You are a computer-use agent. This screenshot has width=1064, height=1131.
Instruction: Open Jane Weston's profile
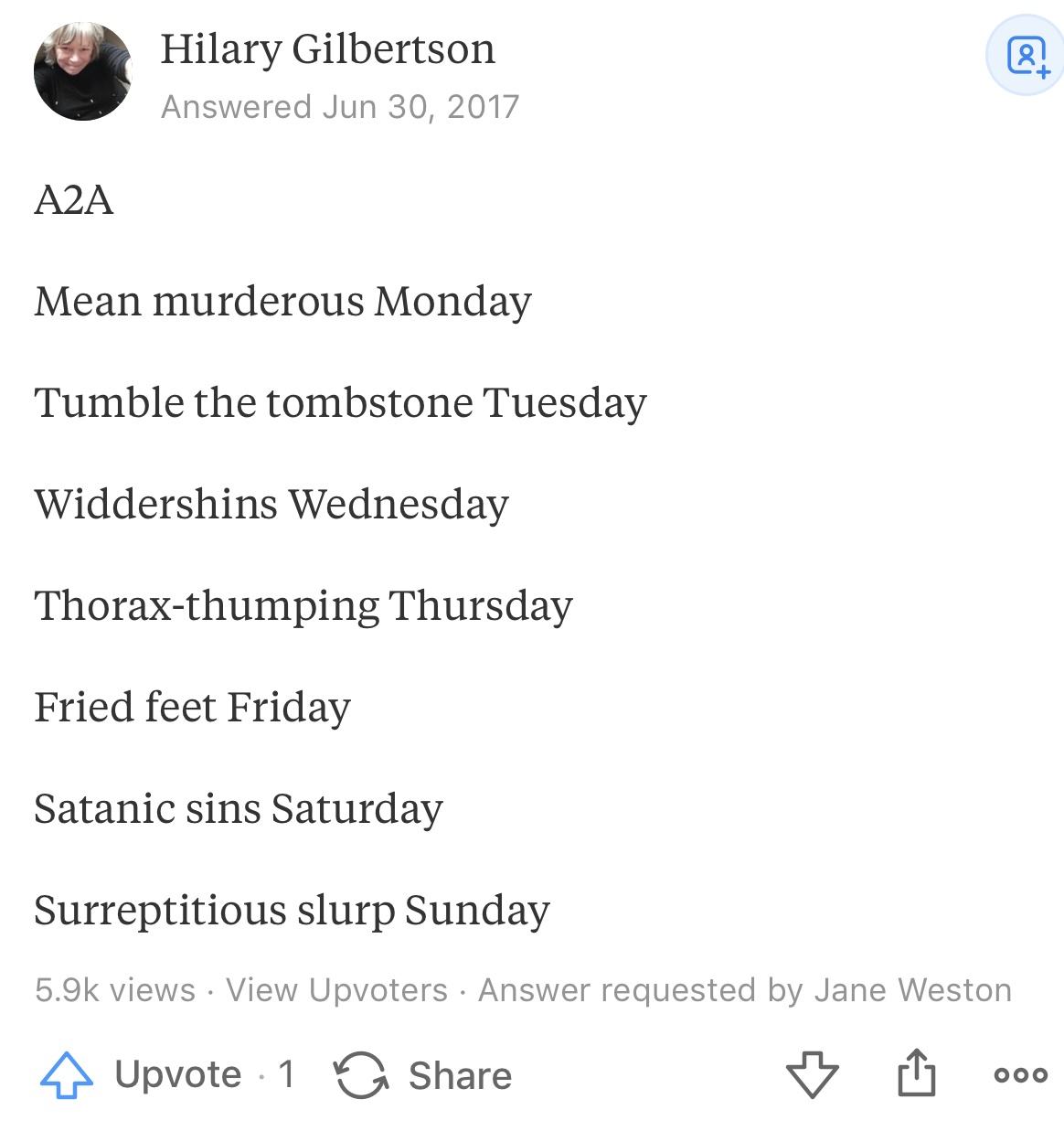(x=911, y=990)
